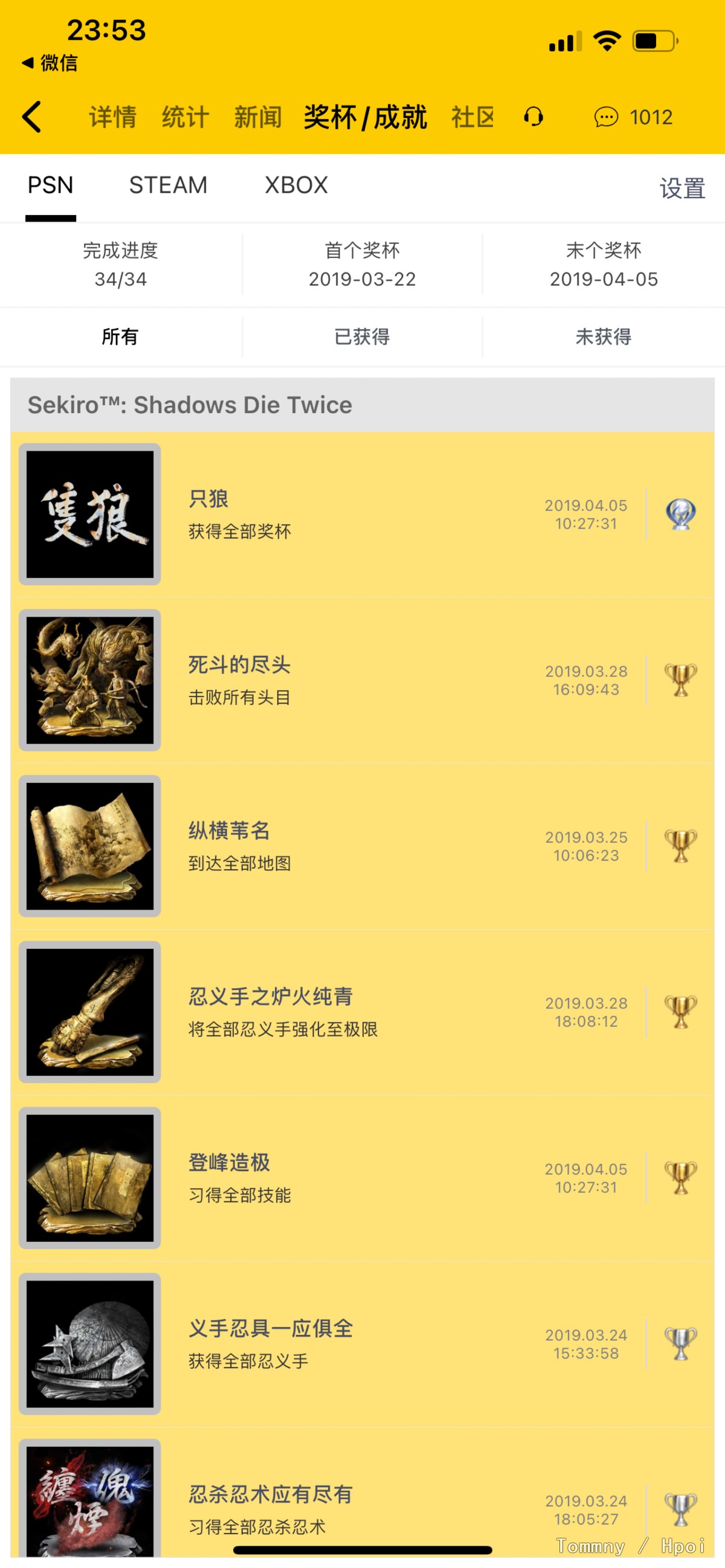Open the 只狼 platinum trophy
This screenshot has width=725, height=1568.
pos(362,515)
